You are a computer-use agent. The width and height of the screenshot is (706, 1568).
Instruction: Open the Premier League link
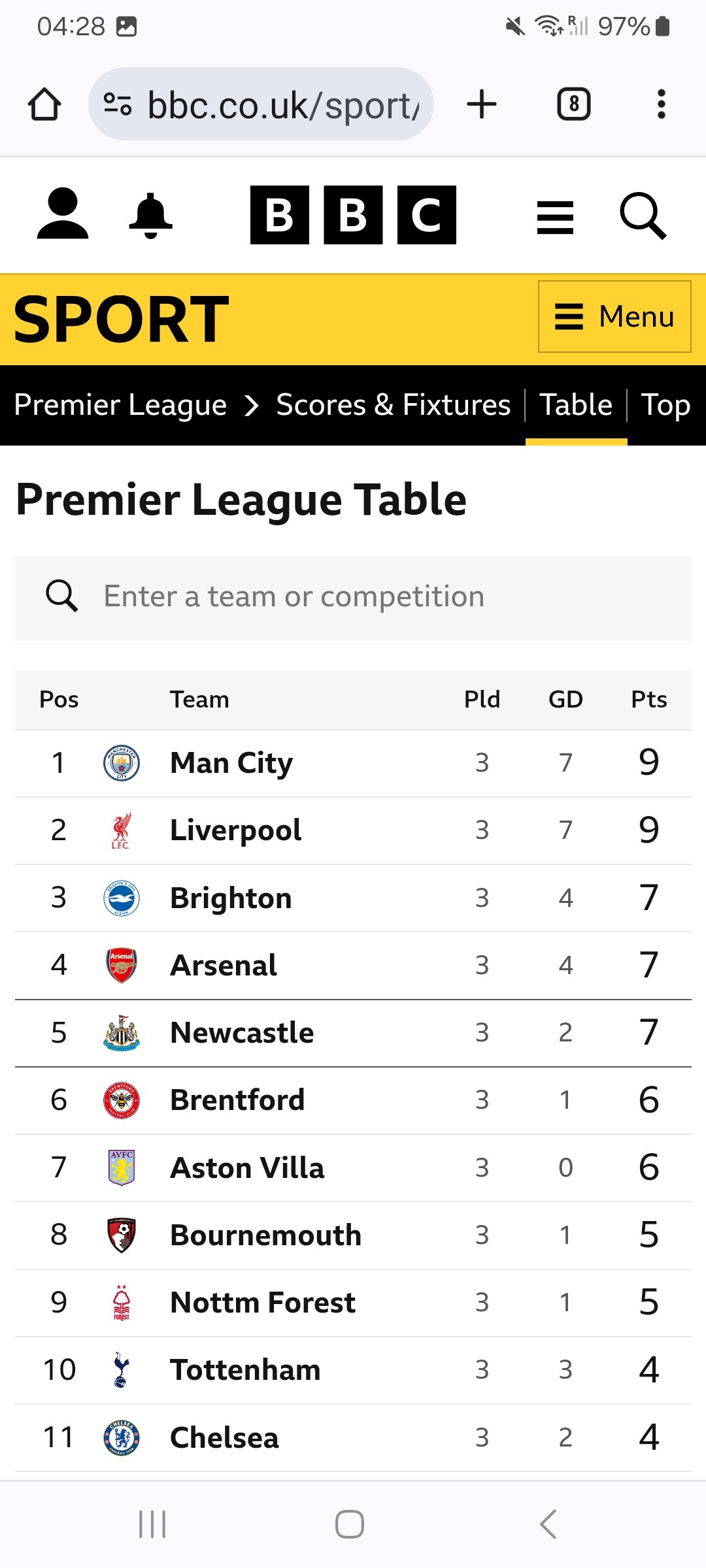(x=120, y=405)
